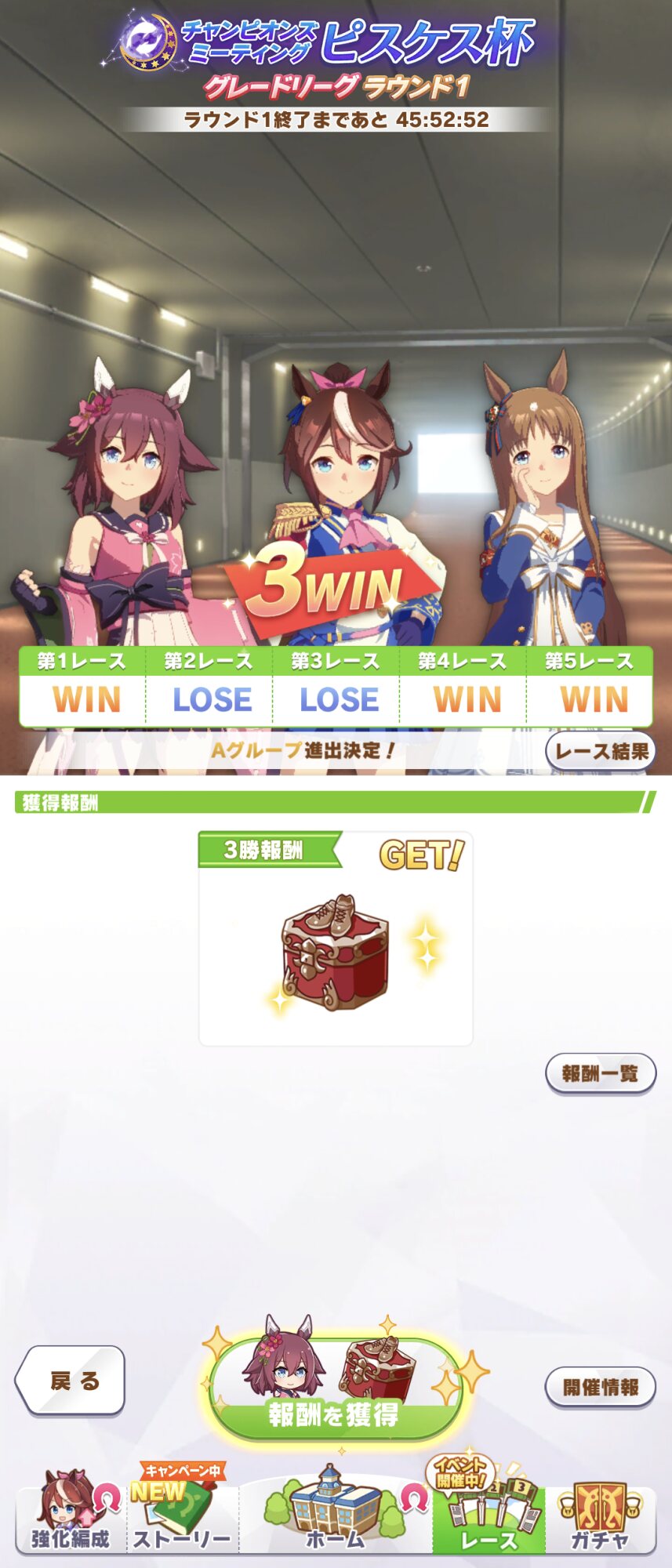This screenshot has width=672, height=1568.
Task: View the 報酬一覧 rewards list
Action: (x=600, y=1073)
